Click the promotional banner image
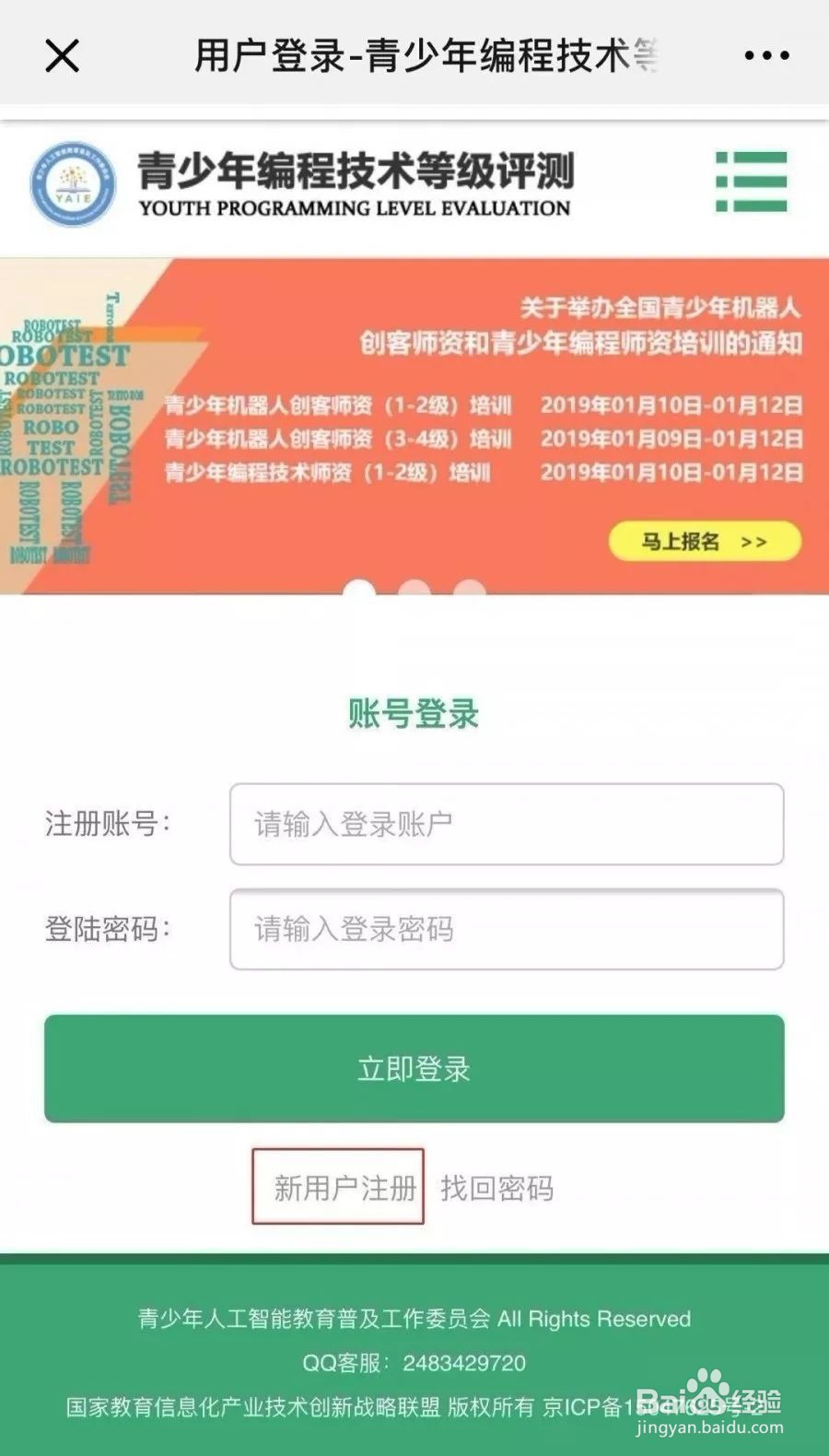 click(414, 415)
